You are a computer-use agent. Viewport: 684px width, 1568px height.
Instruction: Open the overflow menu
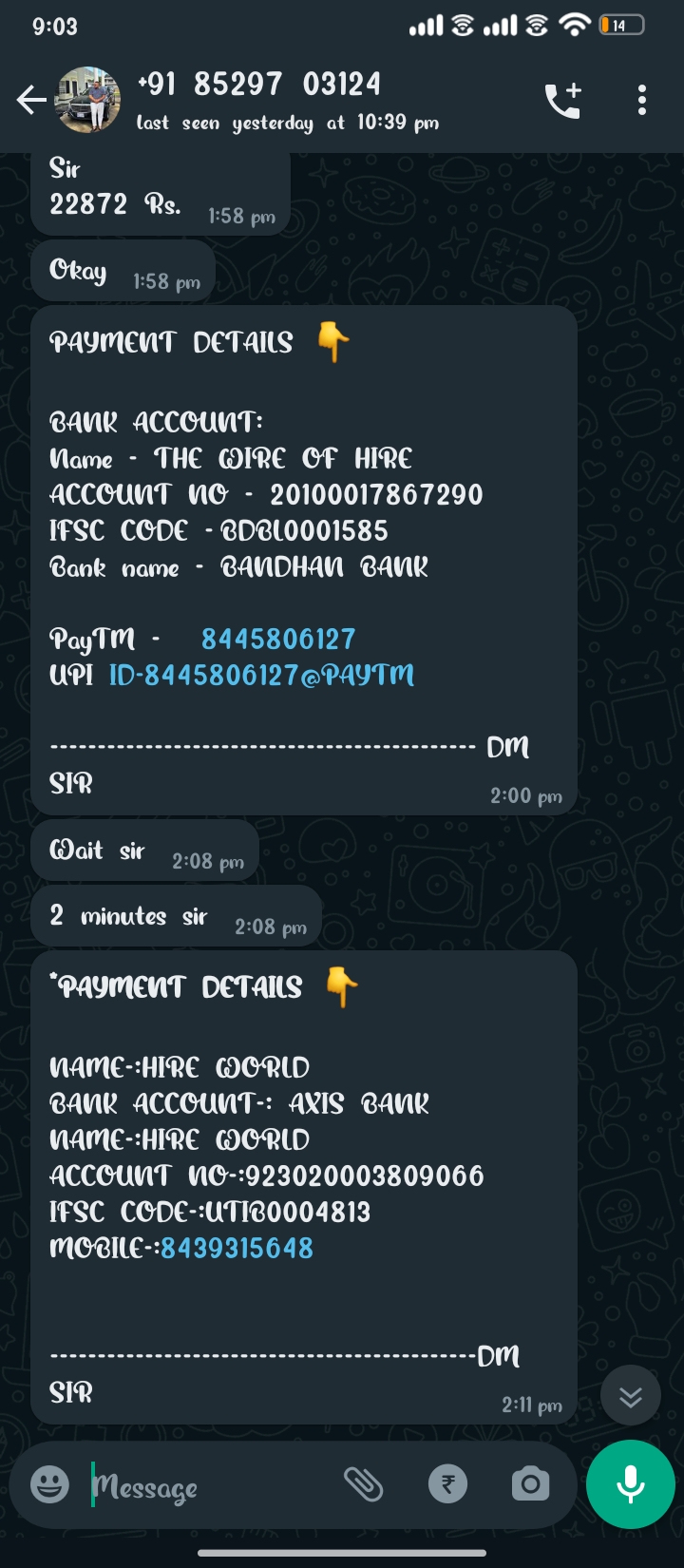pyautogui.click(x=642, y=100)
